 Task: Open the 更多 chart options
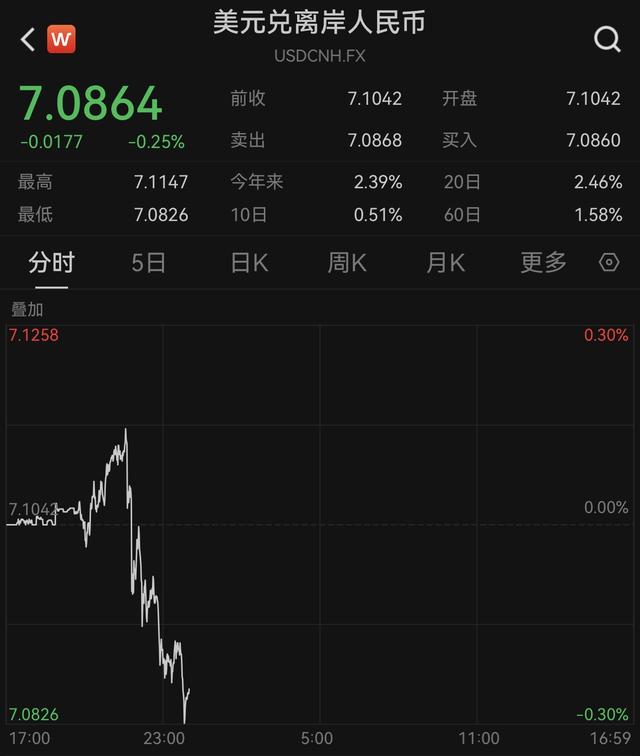[x=544, y=263]
